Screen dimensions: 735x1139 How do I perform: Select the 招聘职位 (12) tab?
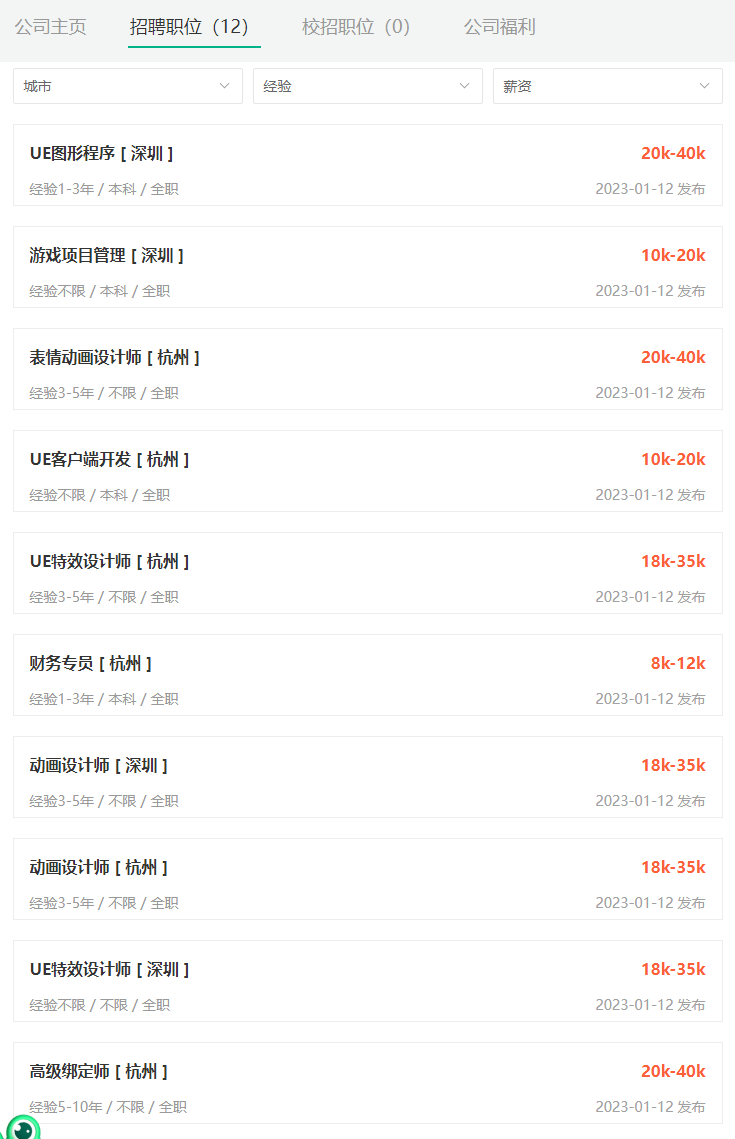click(x=189, y=27)
